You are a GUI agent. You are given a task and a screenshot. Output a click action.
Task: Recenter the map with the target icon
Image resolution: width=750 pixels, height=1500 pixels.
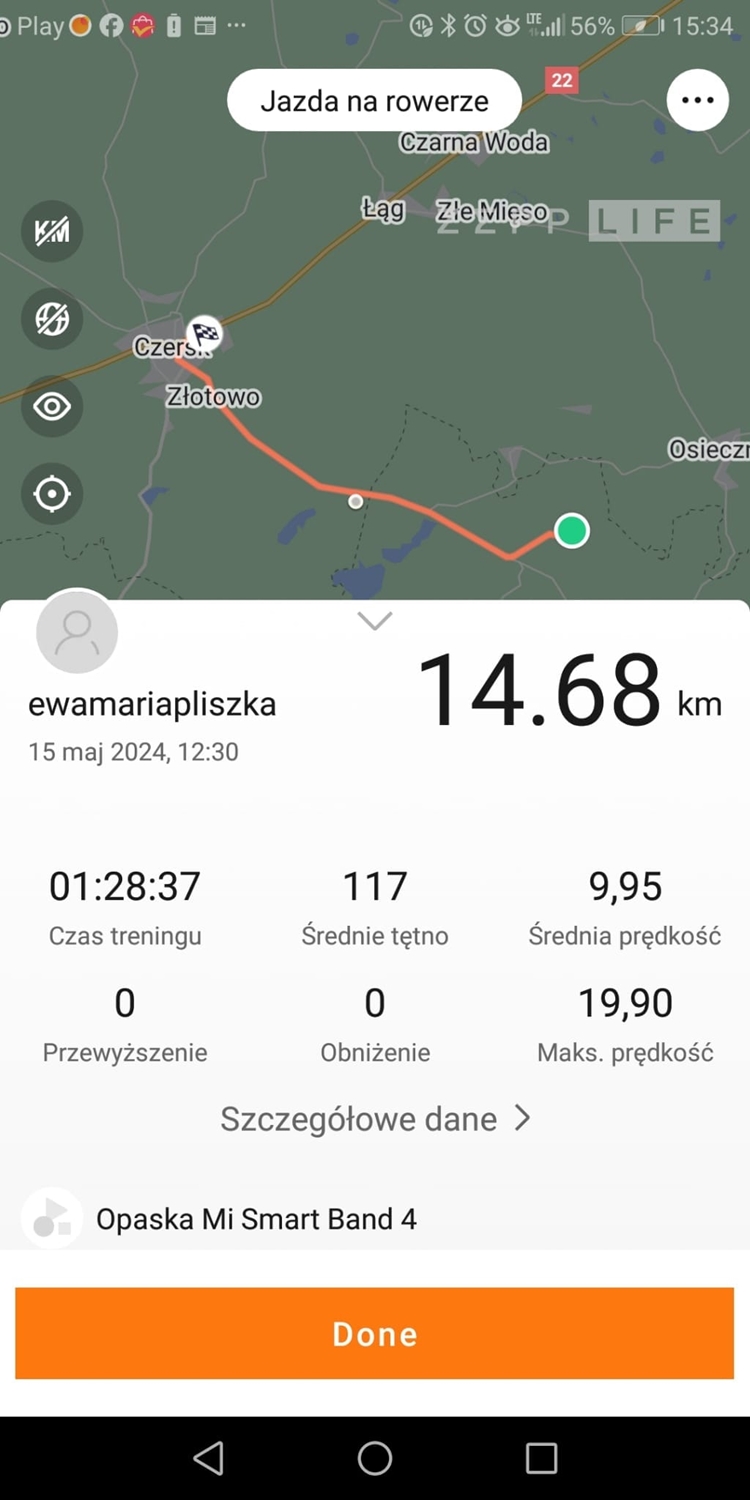pos(52,494)
